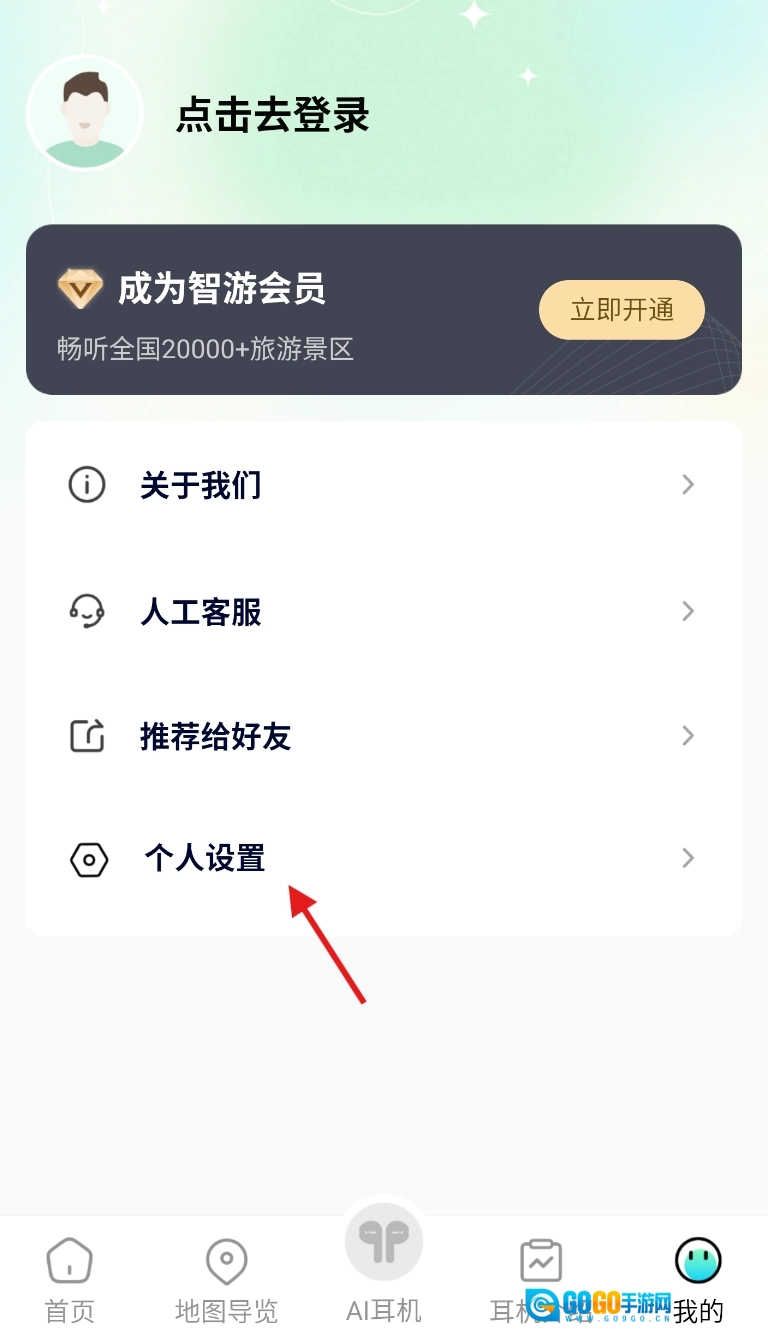Tap 点击去登录 to log in
This screenshot has height=1332, width=768.
272,115
